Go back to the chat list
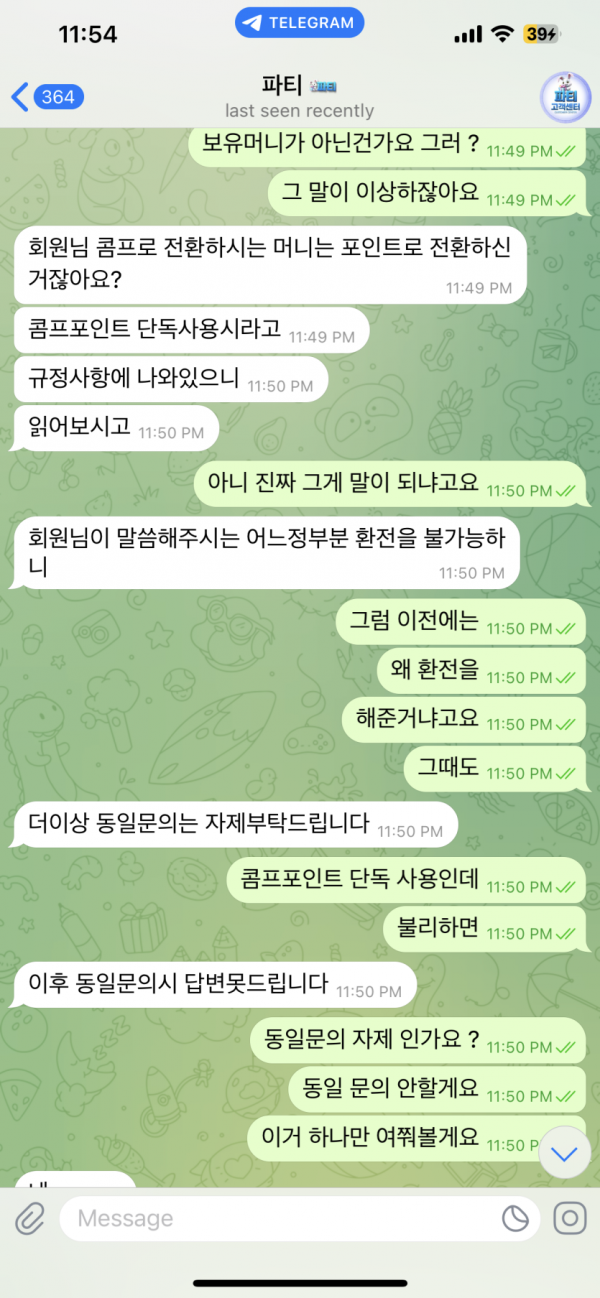The image size is (600, 1298). point(46,97)
